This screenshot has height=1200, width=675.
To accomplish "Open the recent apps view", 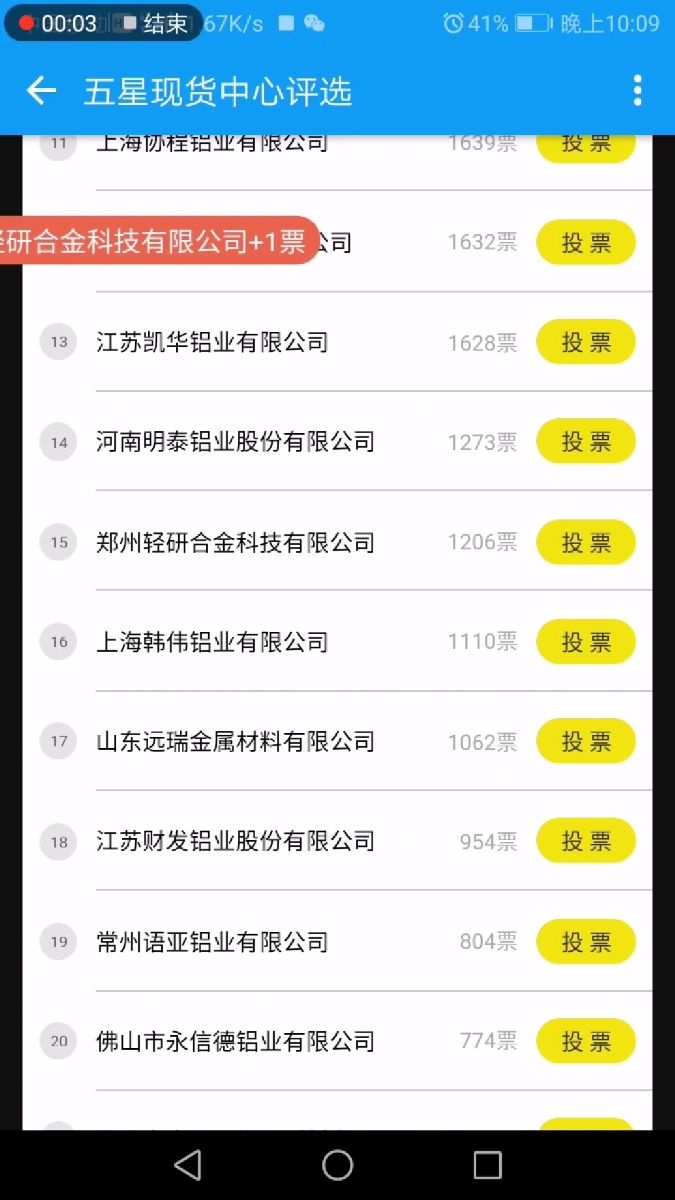I will click(487, 1165).
